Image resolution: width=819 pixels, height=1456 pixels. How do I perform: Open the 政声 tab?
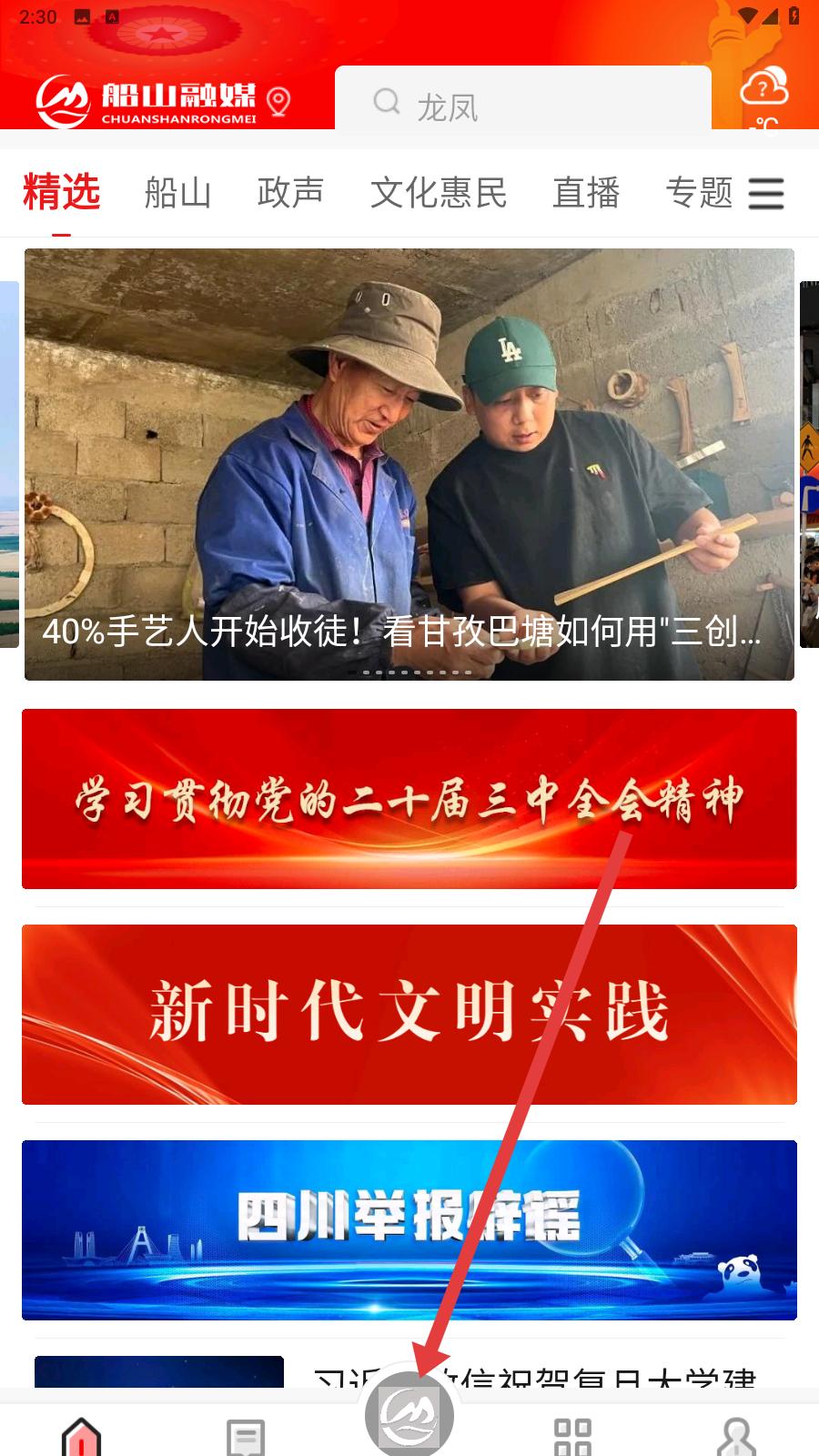[290, 193]
